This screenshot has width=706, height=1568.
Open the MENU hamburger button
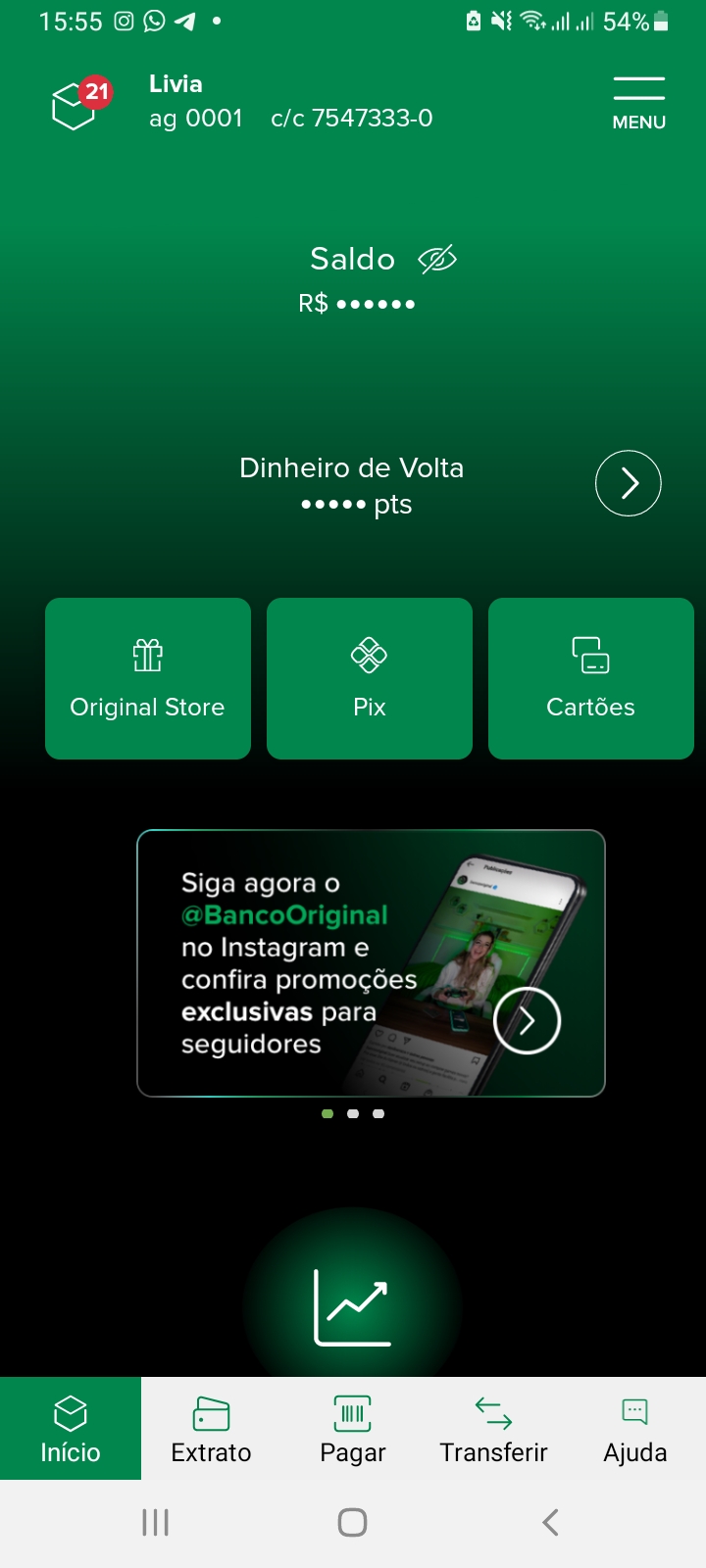point(638,102)
